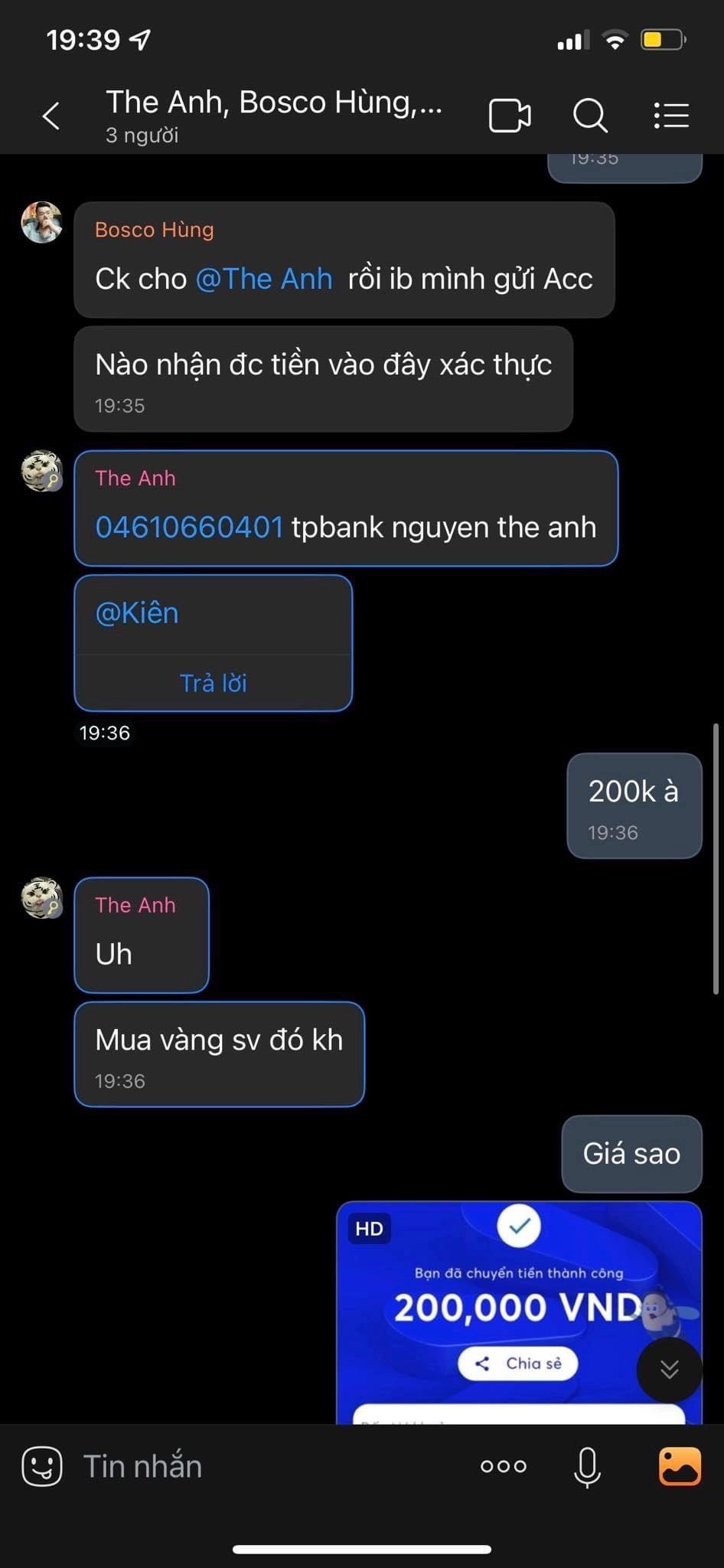Image resolution: width=724 pixels, height=1568 pixels.
Task: Tap the account number 04610660401
Action: coord(189,528)
